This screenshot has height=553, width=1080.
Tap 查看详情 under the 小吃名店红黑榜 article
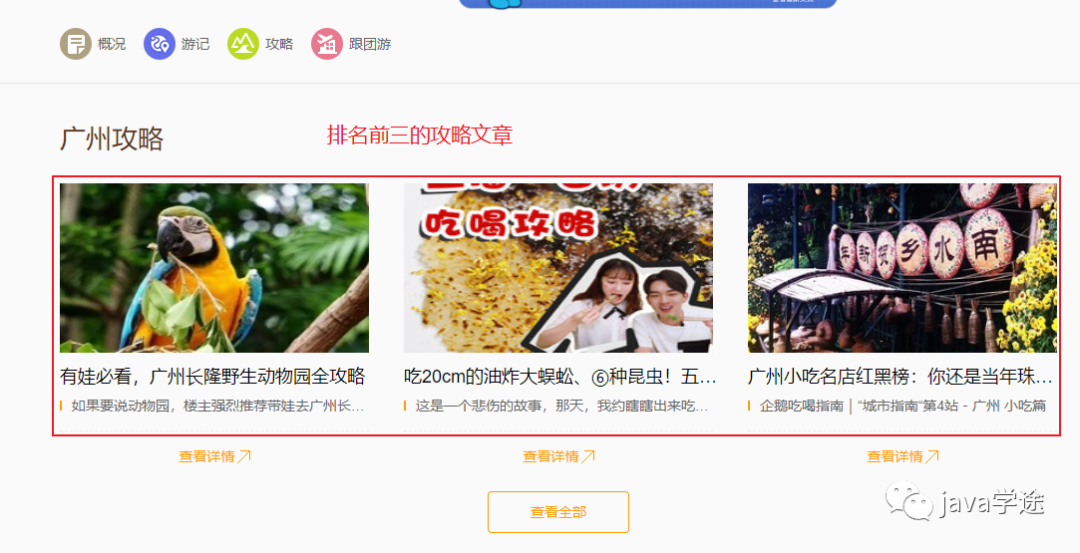click(902, 456)
